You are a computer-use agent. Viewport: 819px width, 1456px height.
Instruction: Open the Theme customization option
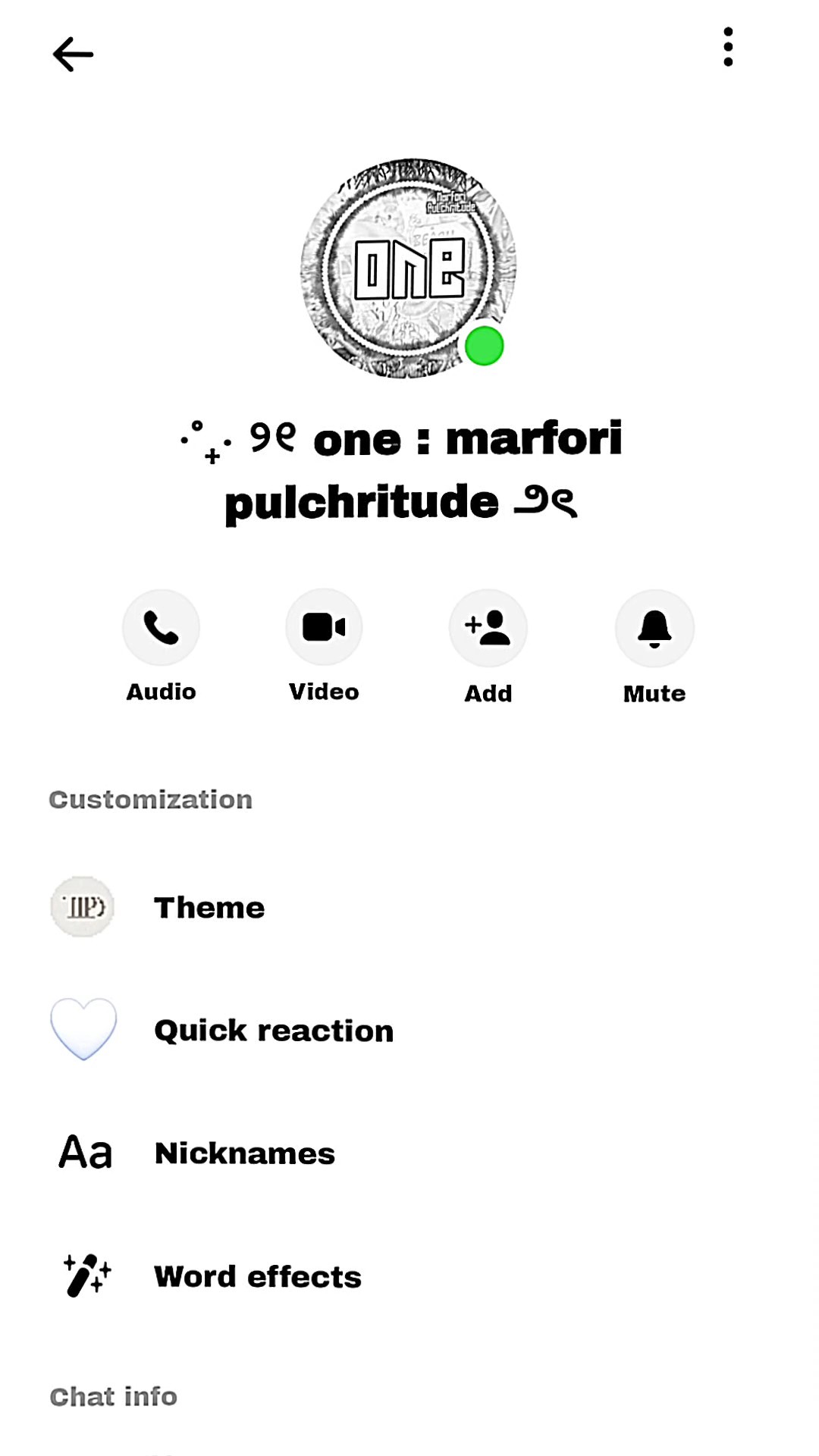pyautogui.click(x=209, y=908)
